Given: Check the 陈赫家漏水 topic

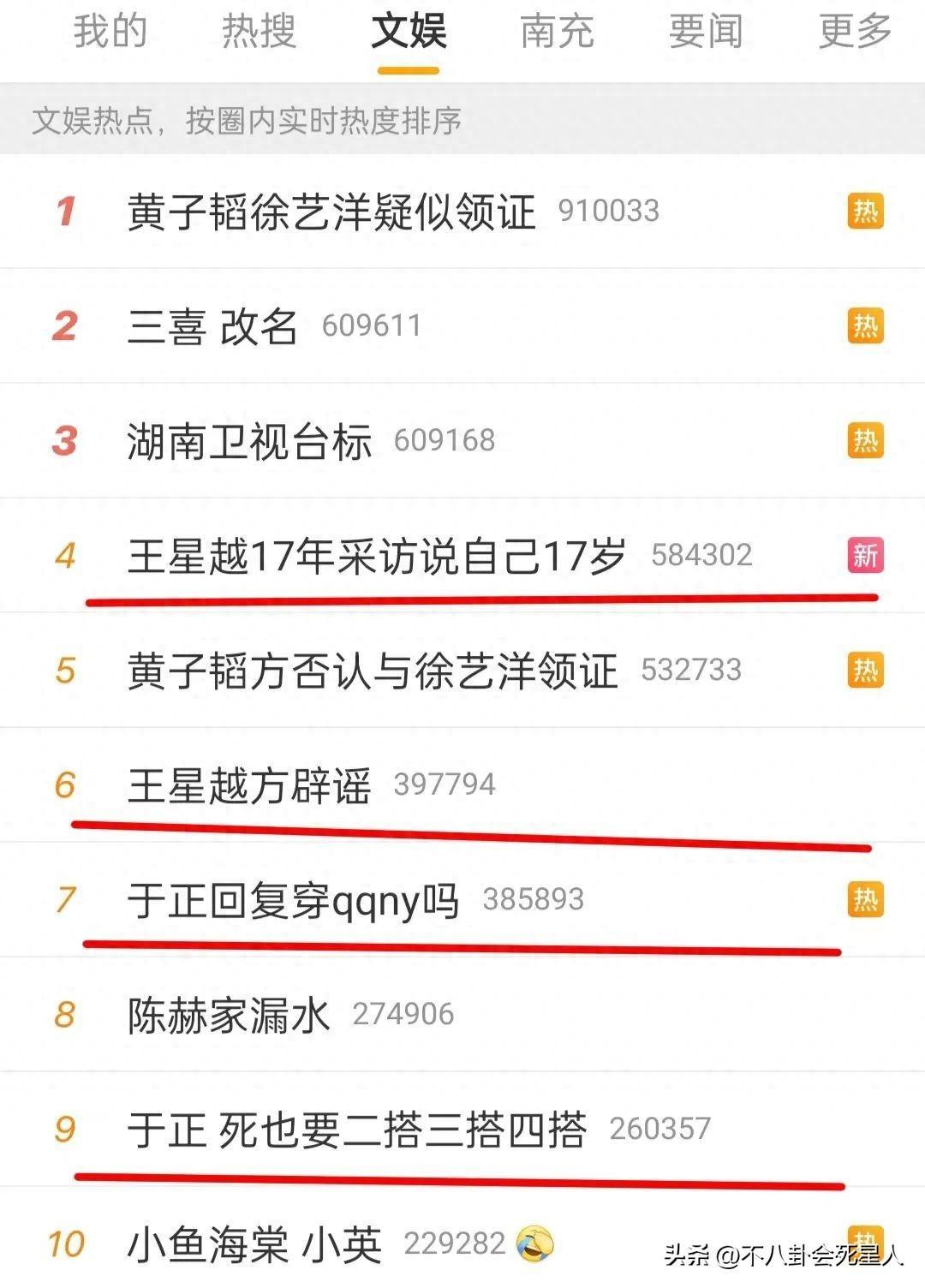Looking at the screenshot, I should [229, 1015].
